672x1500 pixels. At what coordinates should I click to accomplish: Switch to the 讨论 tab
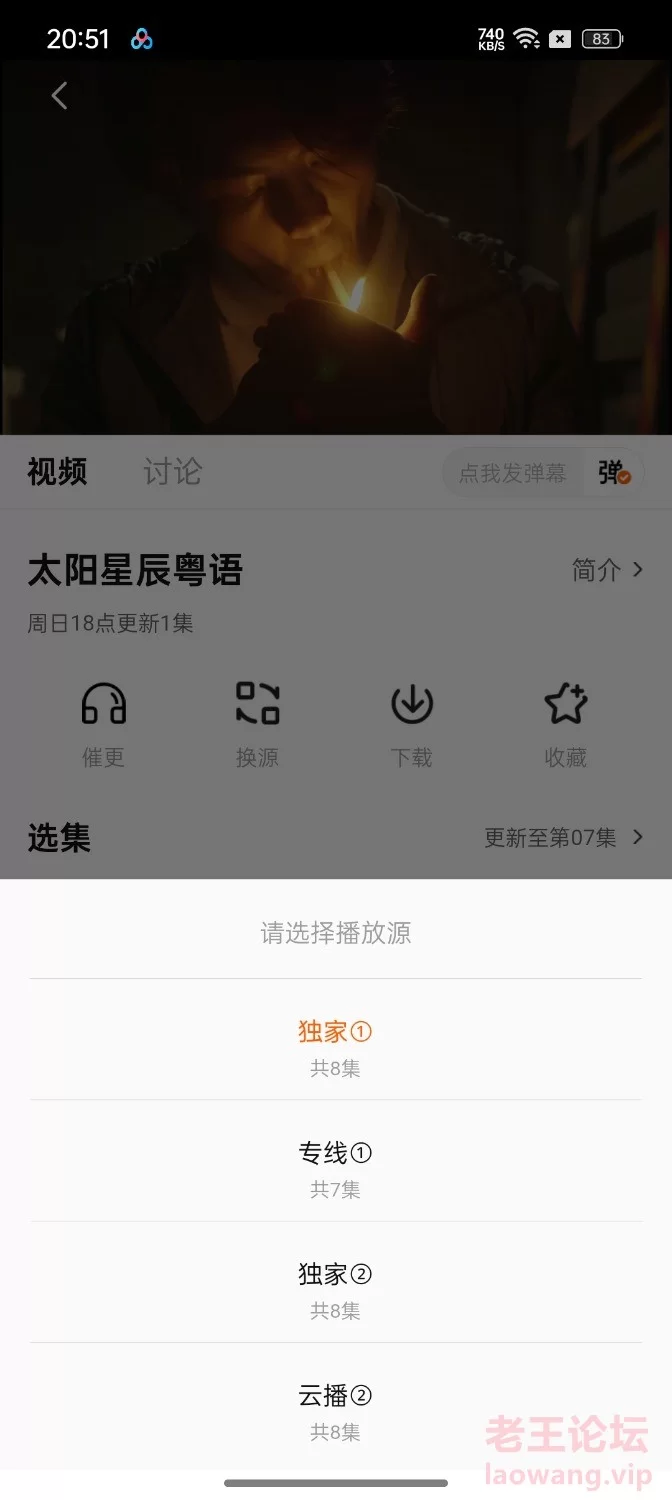pos(172,471)
